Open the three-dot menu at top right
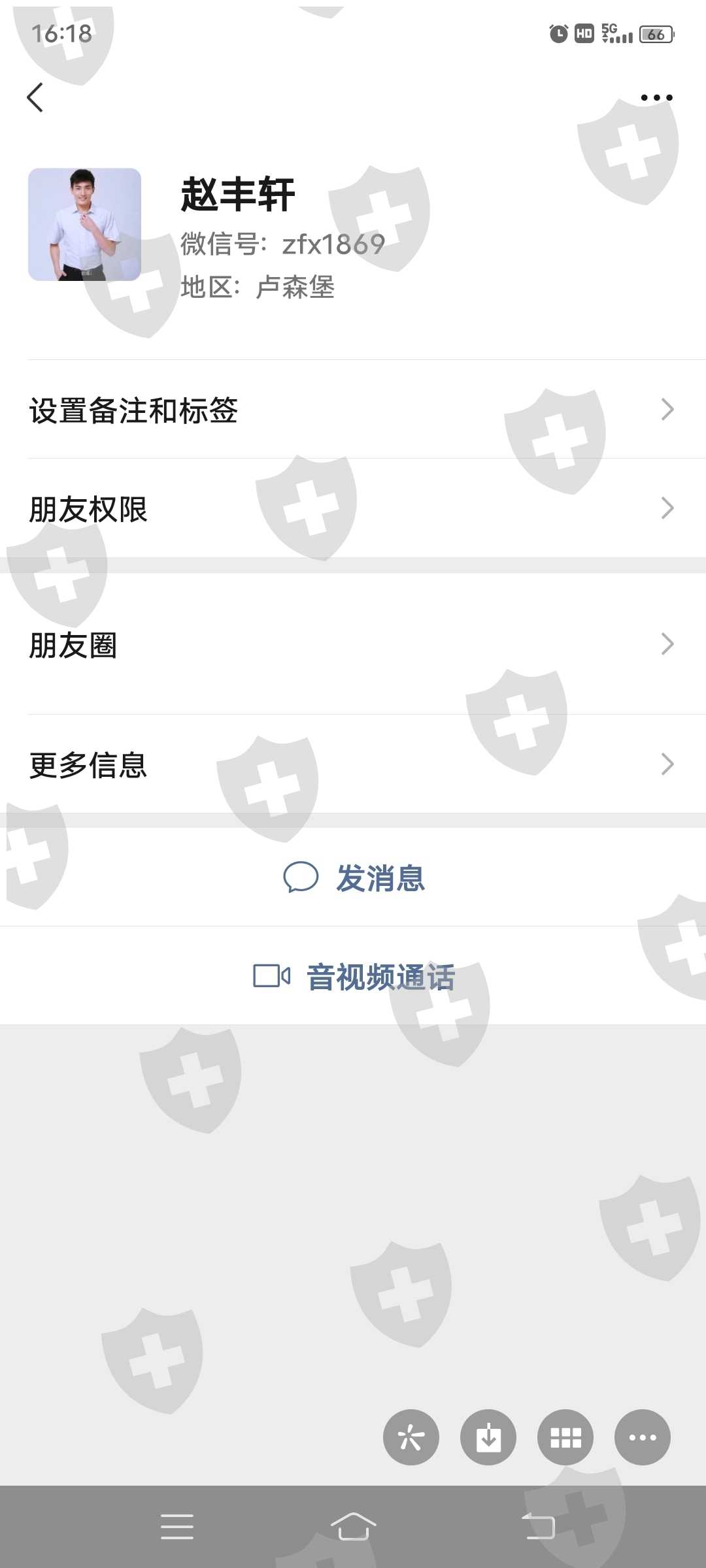The width and height of the screenshot is (706, 1568). click(x=656, y=98)
